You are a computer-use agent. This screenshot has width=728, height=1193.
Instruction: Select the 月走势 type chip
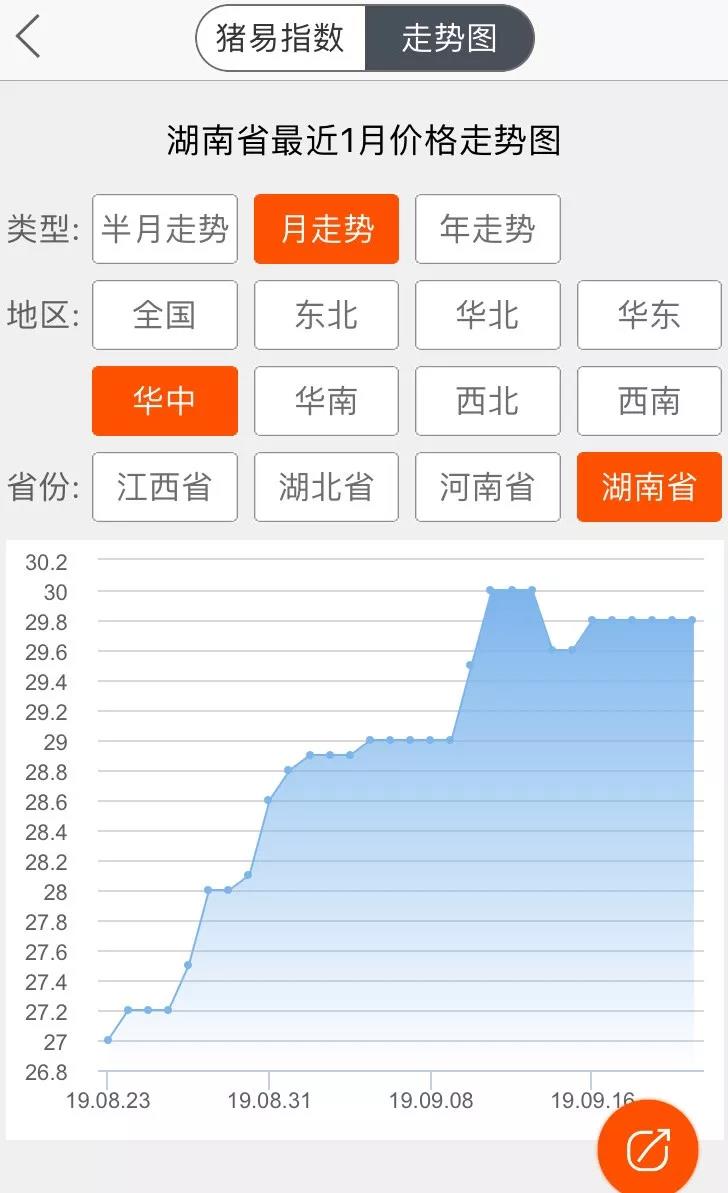point(326,229)
